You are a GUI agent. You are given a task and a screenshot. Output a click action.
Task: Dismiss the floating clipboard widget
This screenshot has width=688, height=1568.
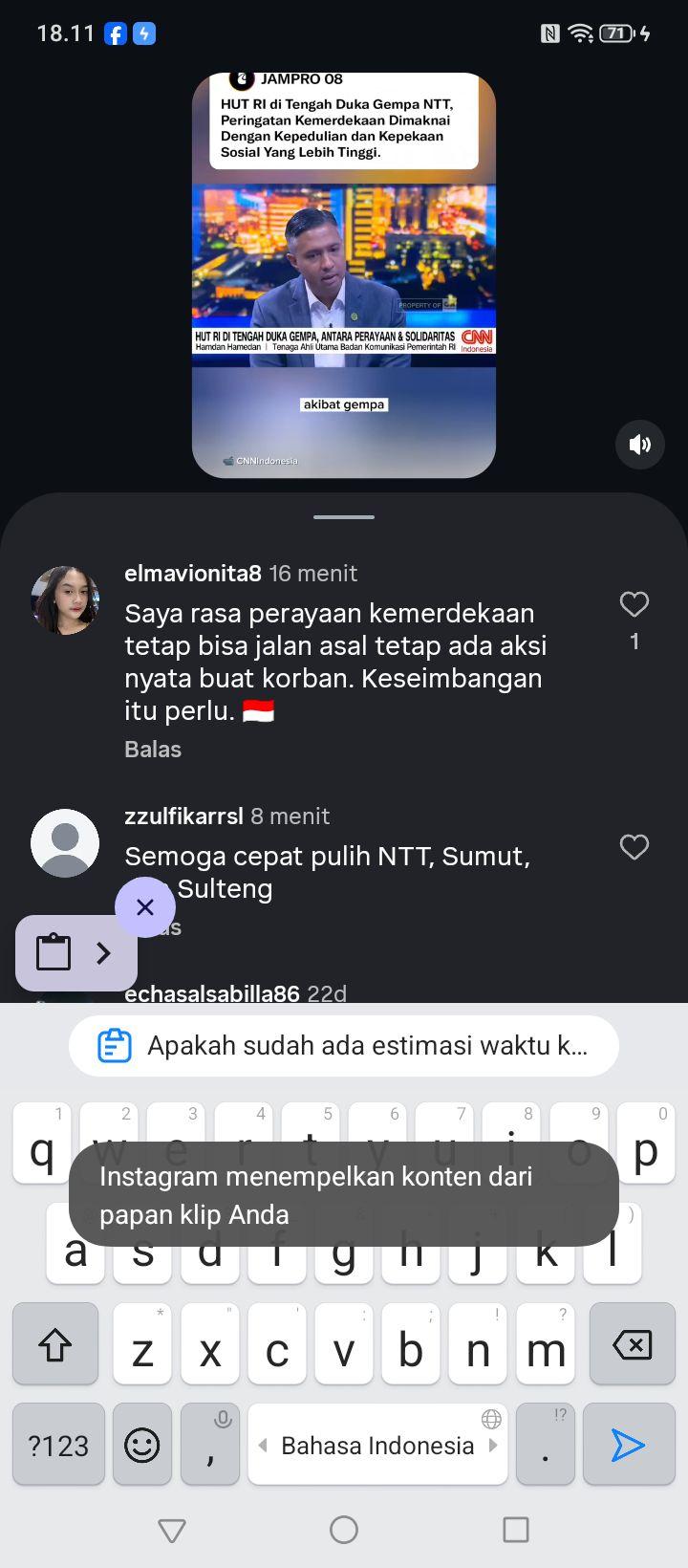pyautogui.click(x=145, y=906)
